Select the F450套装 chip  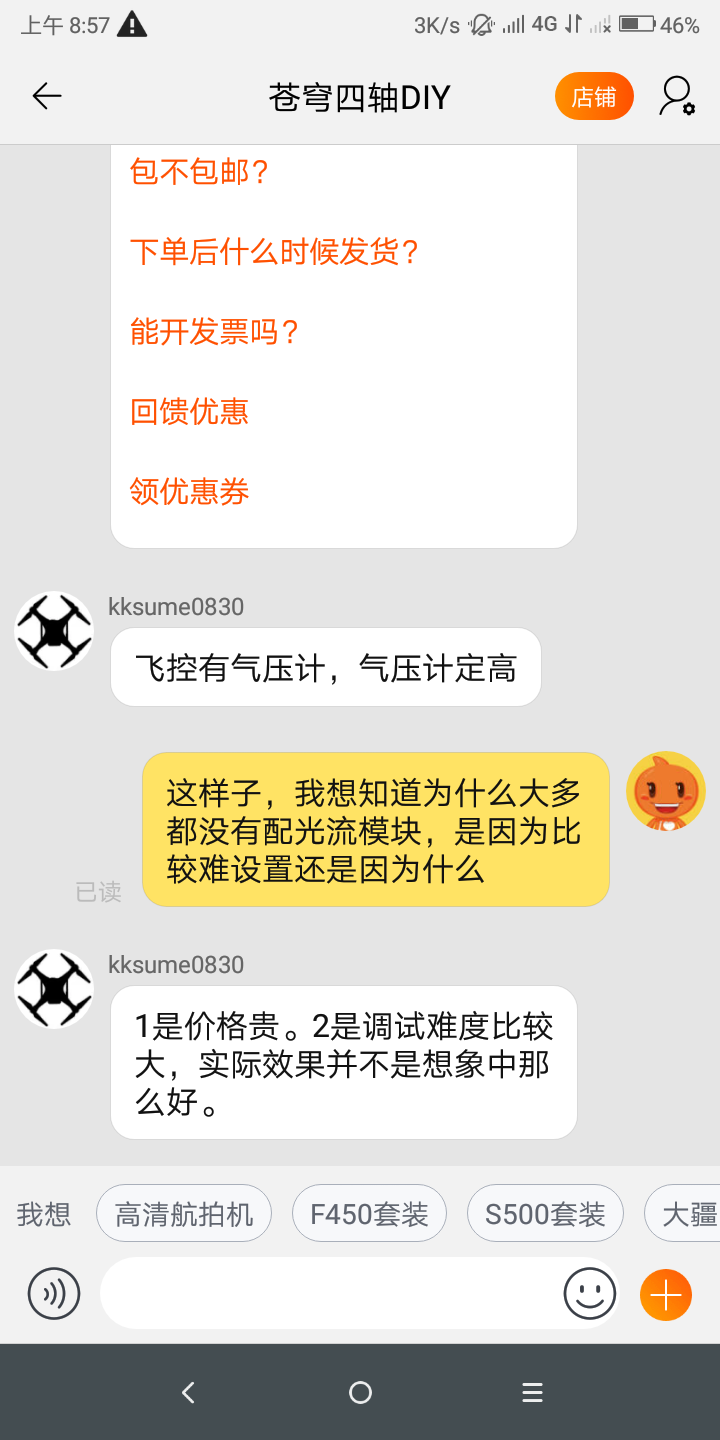[x=369, y=1214]
